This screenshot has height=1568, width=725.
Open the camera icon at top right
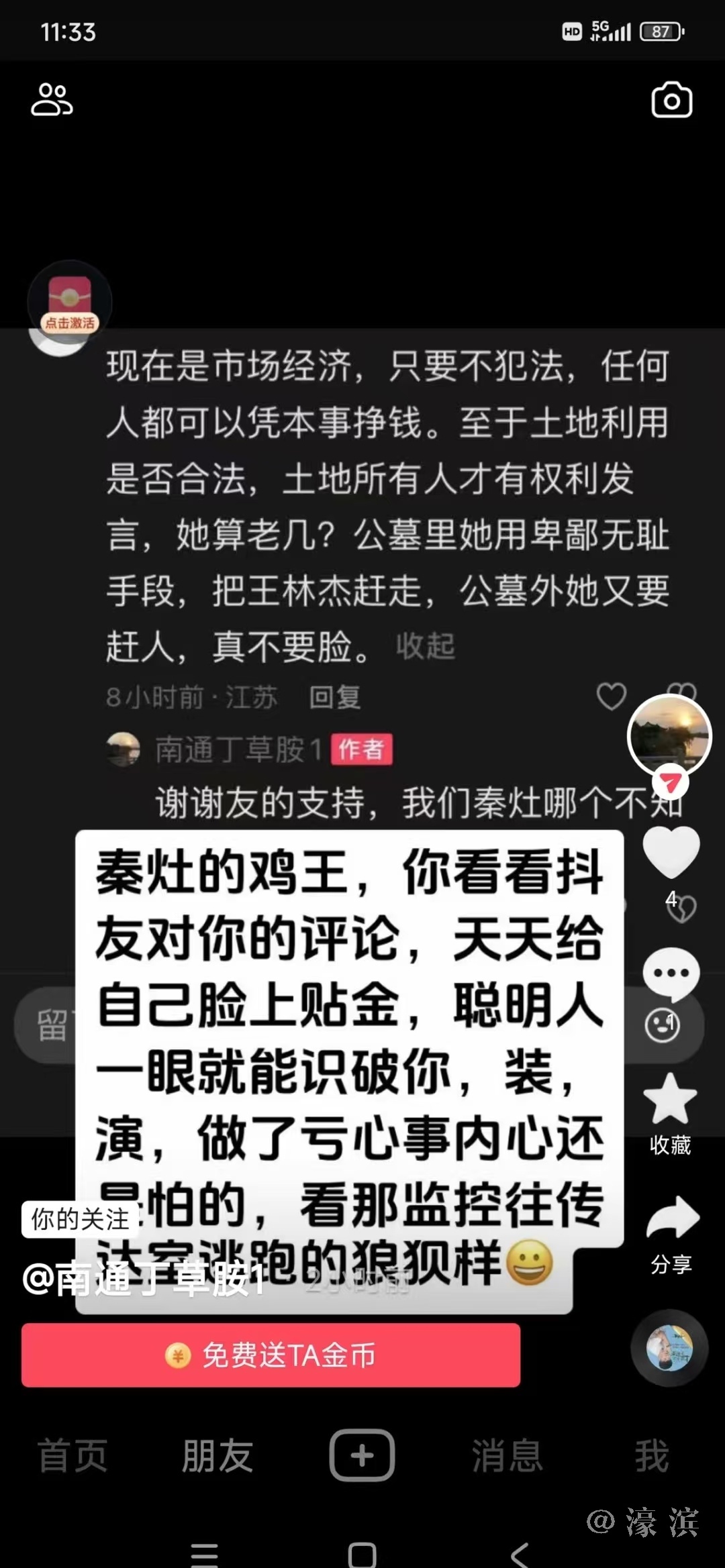tap(671, 101)
